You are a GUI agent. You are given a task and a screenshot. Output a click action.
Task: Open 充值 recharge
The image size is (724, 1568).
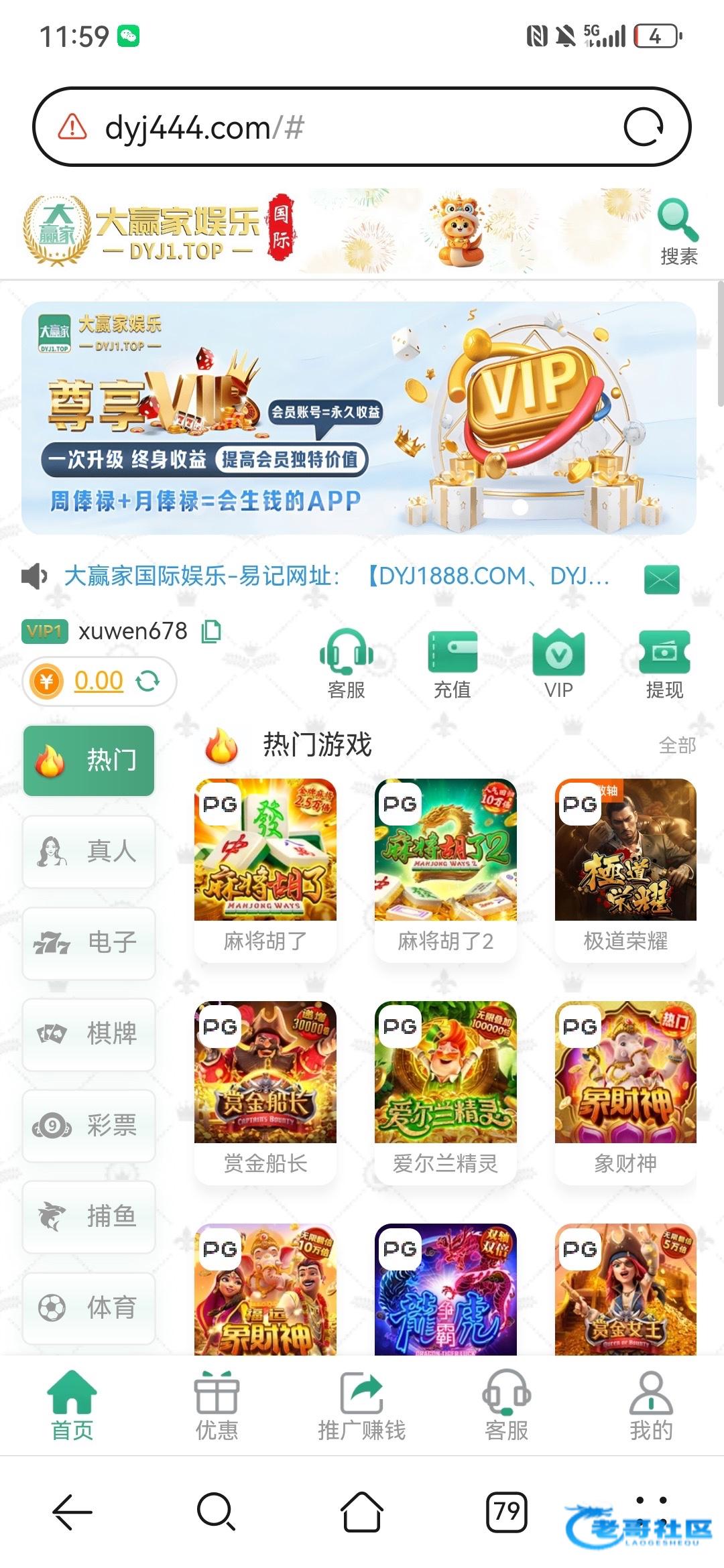(452, 665)
